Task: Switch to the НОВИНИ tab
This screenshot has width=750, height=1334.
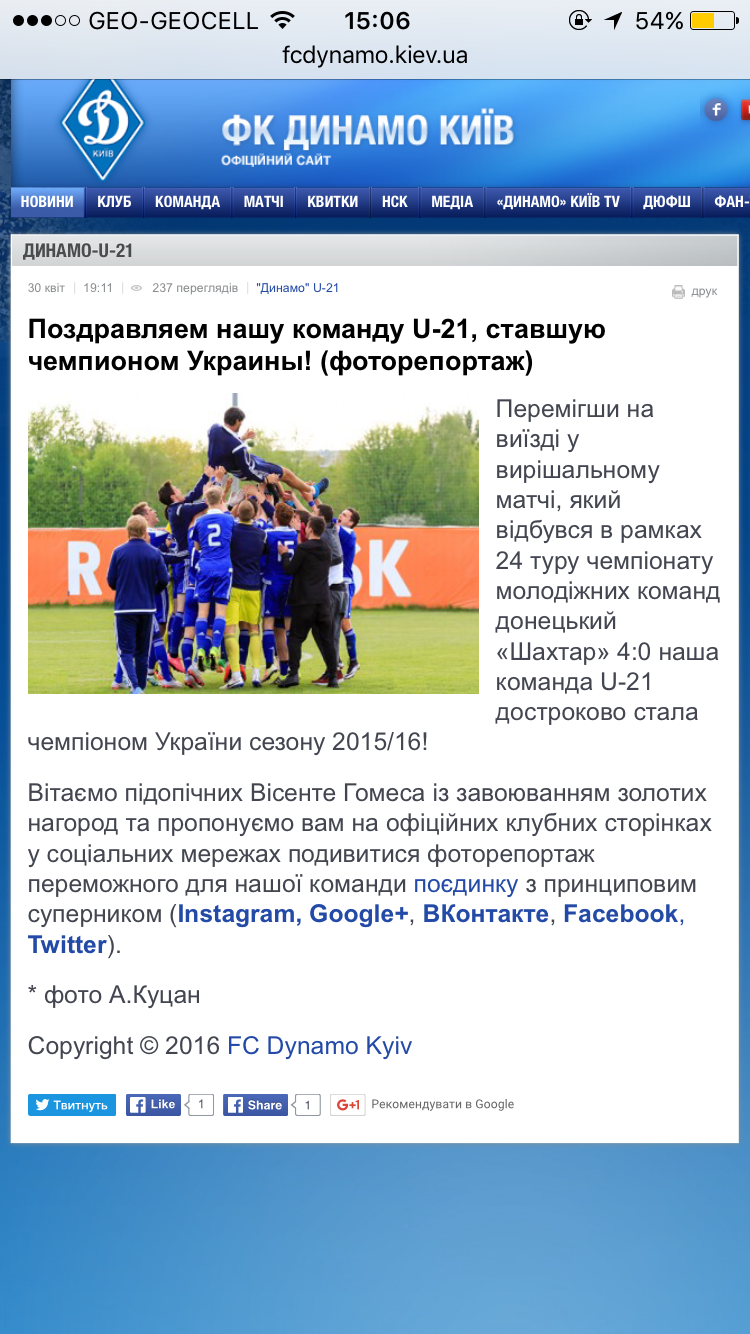Action: (x=47, y=202)
